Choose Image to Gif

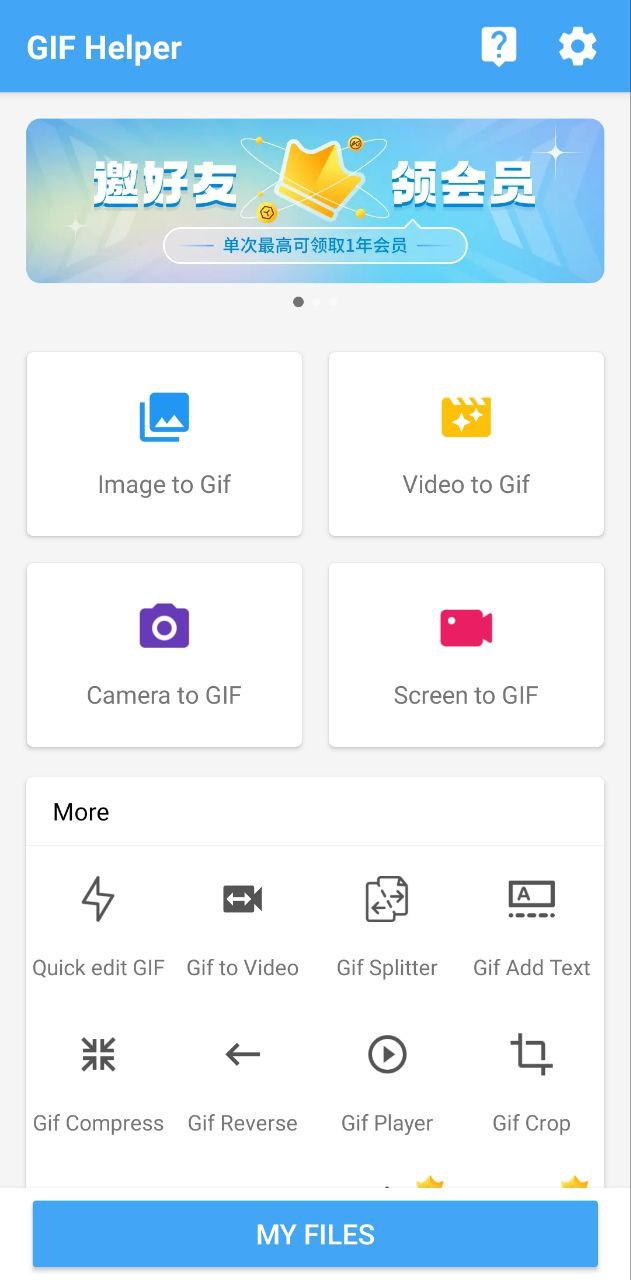pos(164,443)
